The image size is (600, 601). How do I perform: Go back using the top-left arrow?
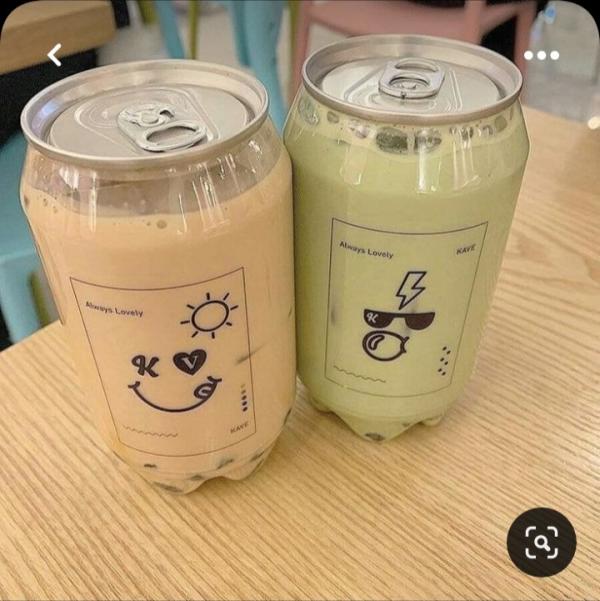pyautogui.click(x=54, y=55)
